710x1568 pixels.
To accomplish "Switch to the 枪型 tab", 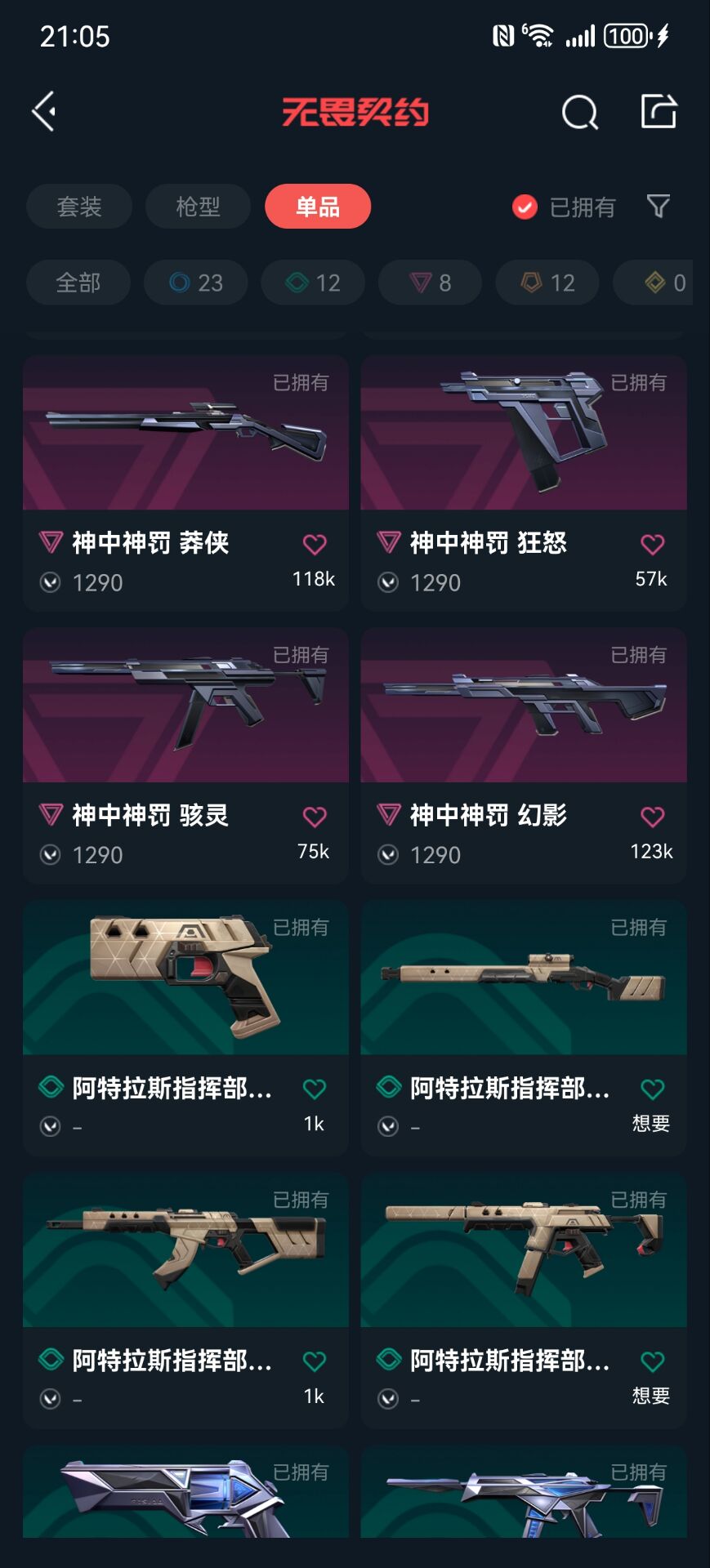I will click(x=198, y=207).
